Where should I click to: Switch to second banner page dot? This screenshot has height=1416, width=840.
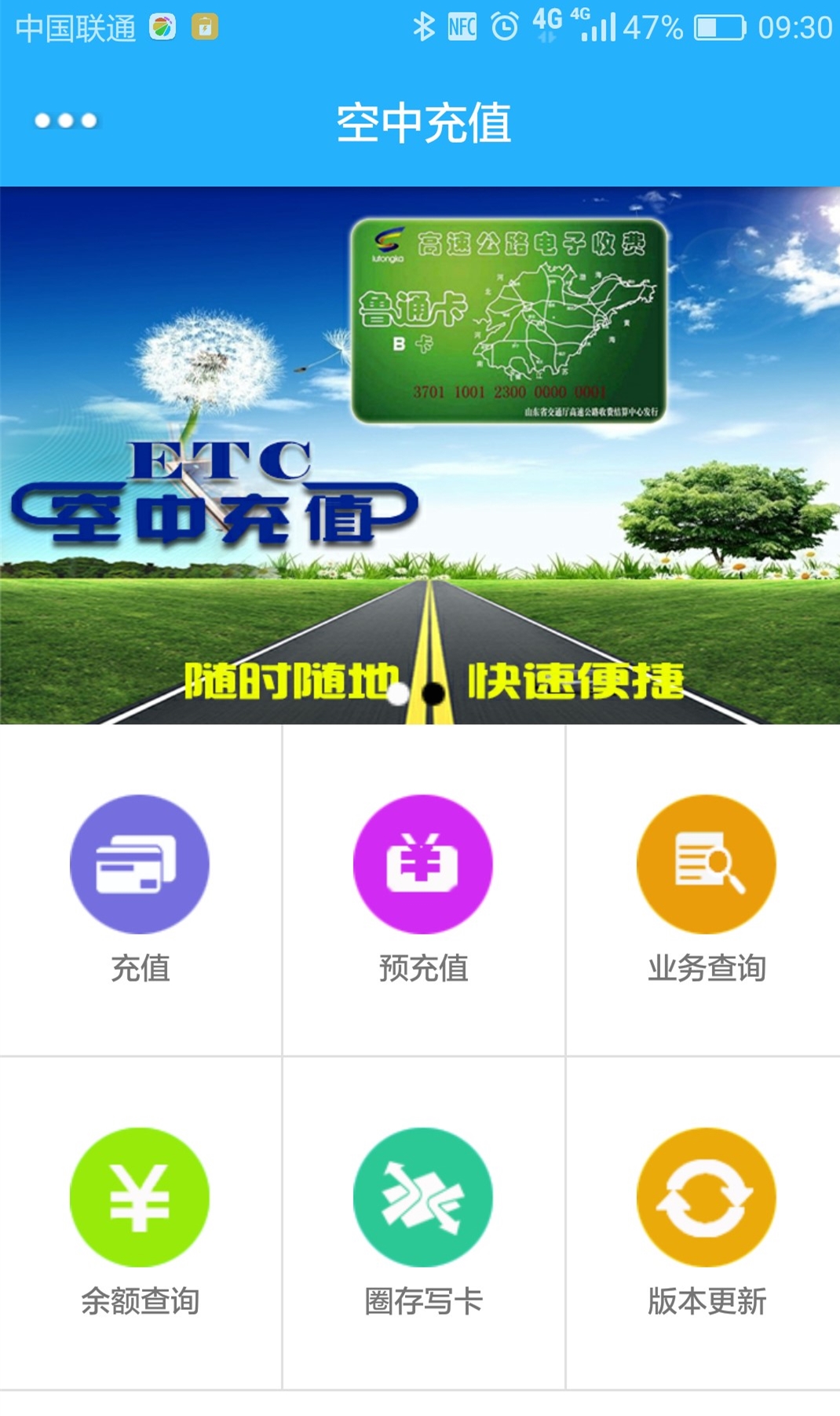433,693
